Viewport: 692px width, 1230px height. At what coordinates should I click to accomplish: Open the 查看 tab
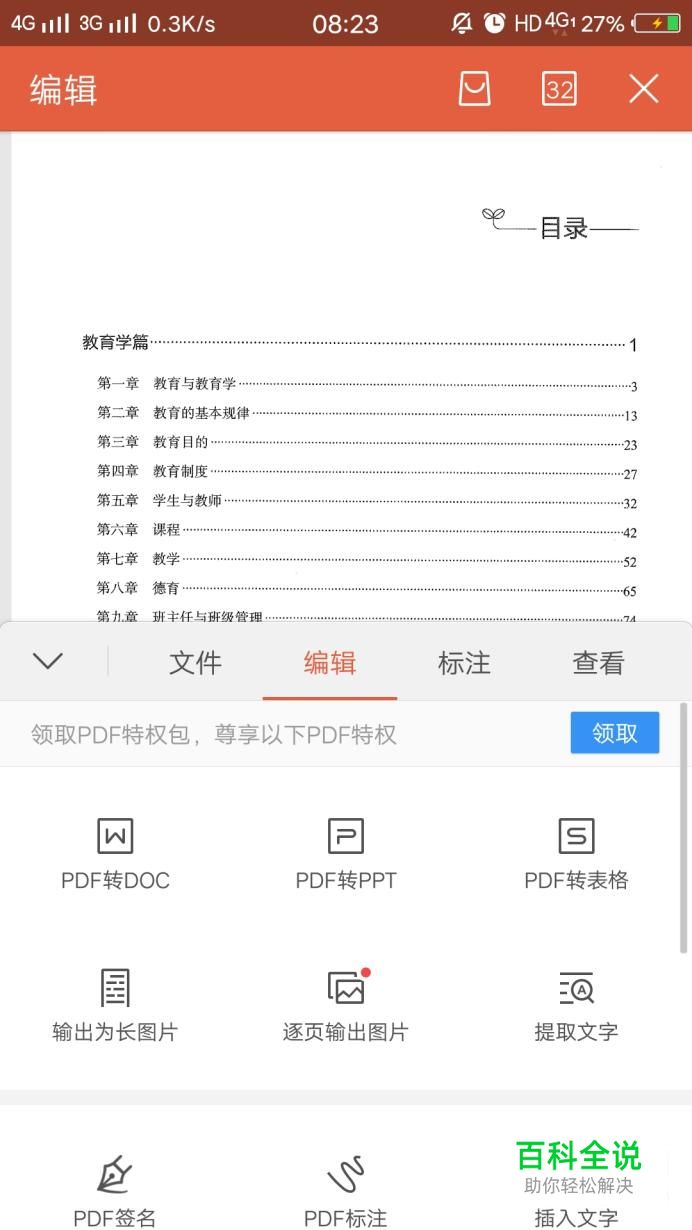(598, 662)
